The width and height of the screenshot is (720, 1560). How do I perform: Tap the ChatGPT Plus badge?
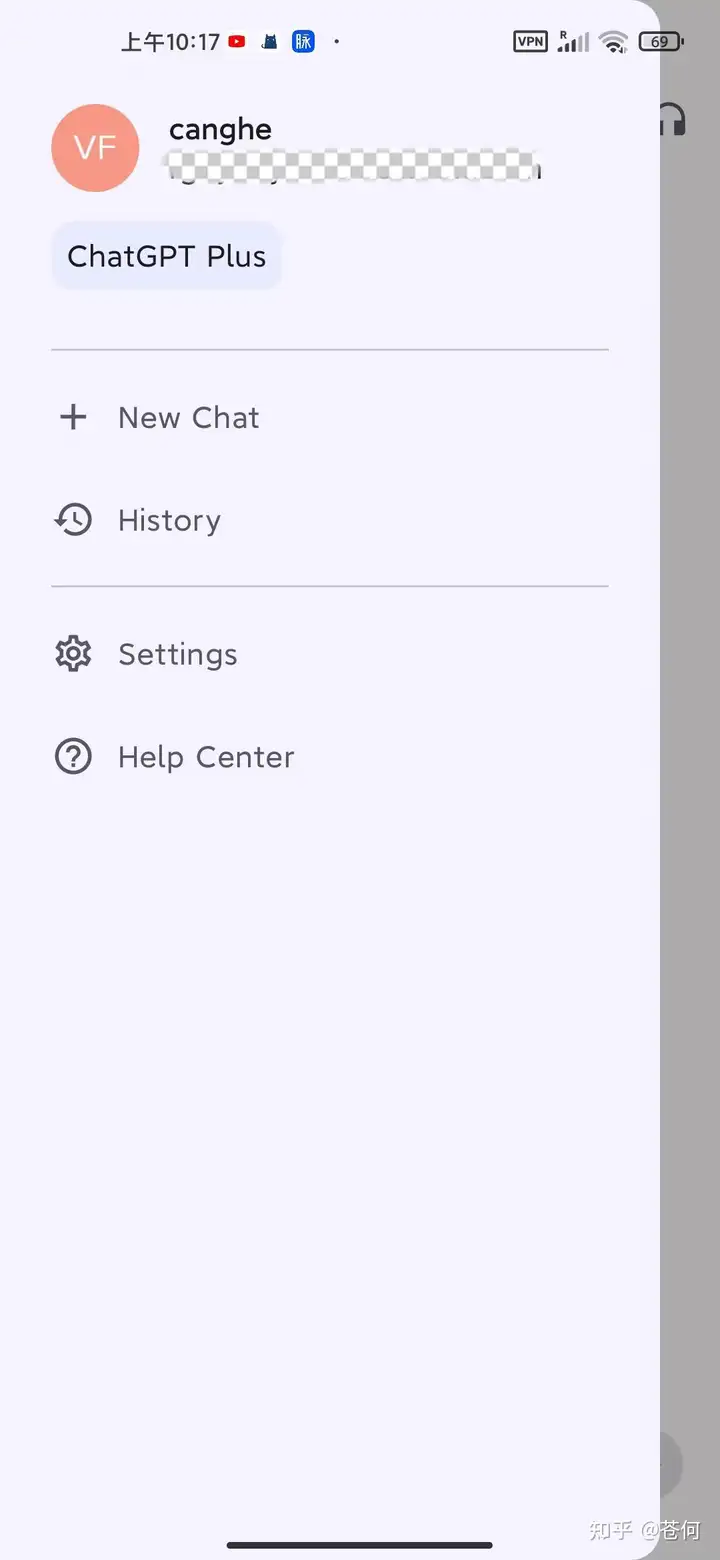coord(167,256)
